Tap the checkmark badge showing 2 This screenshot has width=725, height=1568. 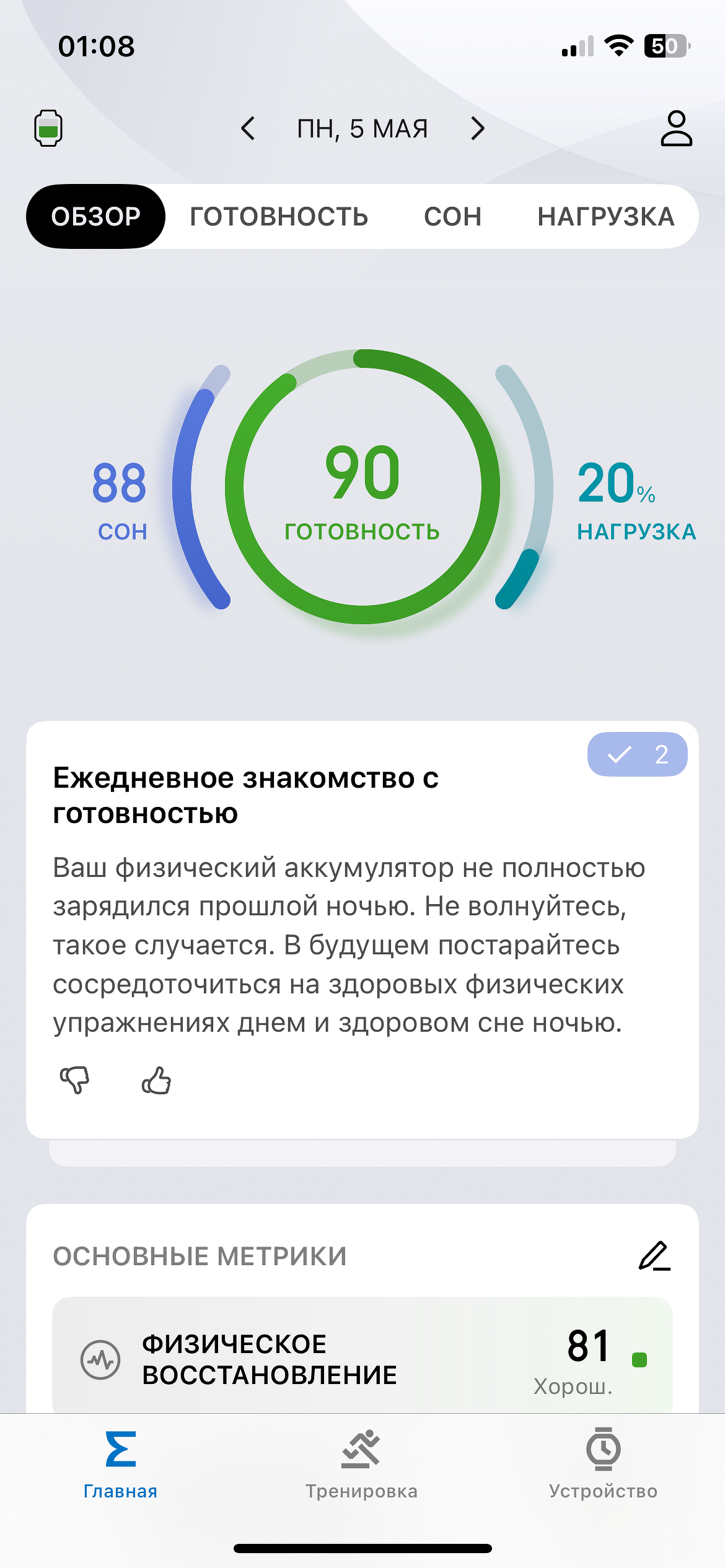637,754
